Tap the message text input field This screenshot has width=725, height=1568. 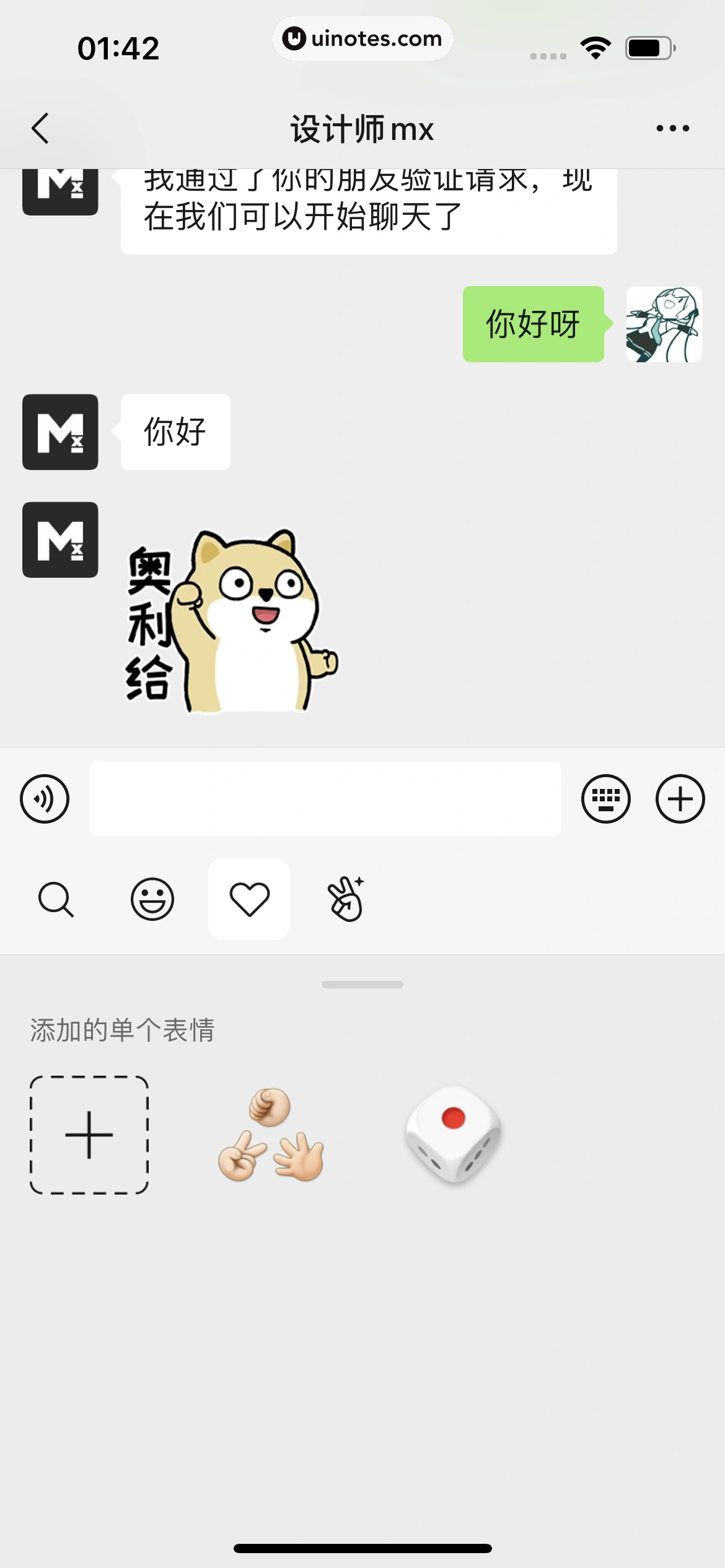[x=325, y=799]
